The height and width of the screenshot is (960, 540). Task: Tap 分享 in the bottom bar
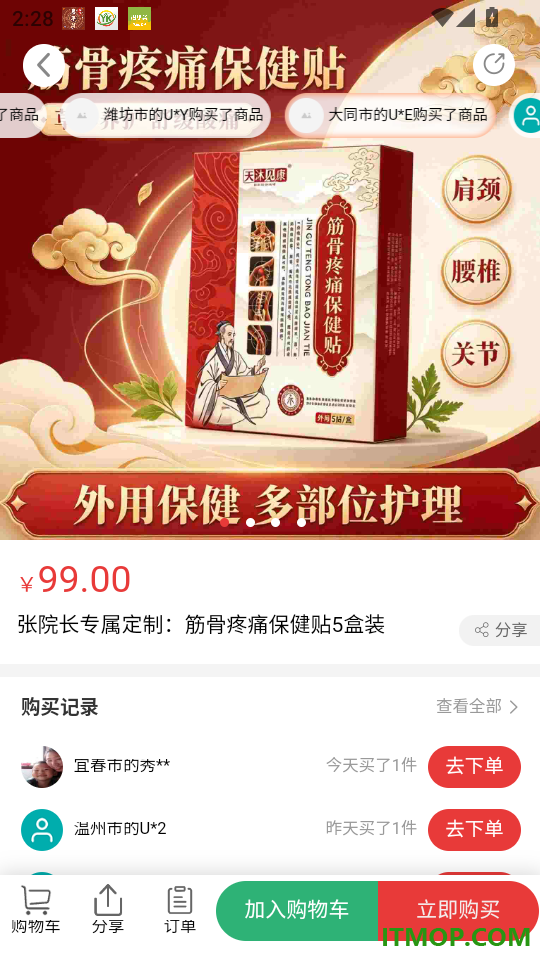pos(108,909)
